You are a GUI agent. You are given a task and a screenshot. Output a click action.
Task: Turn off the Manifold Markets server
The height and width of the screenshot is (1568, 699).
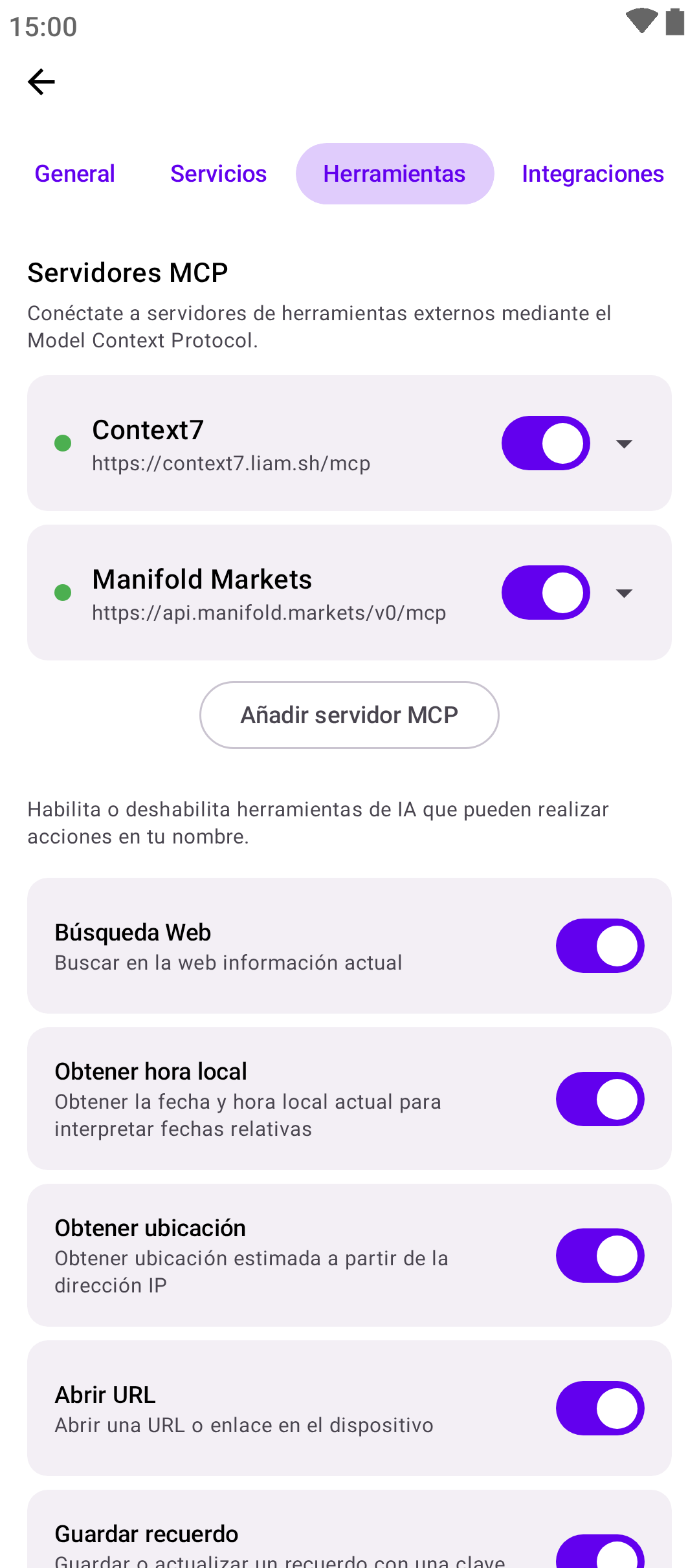coord(546,593)
